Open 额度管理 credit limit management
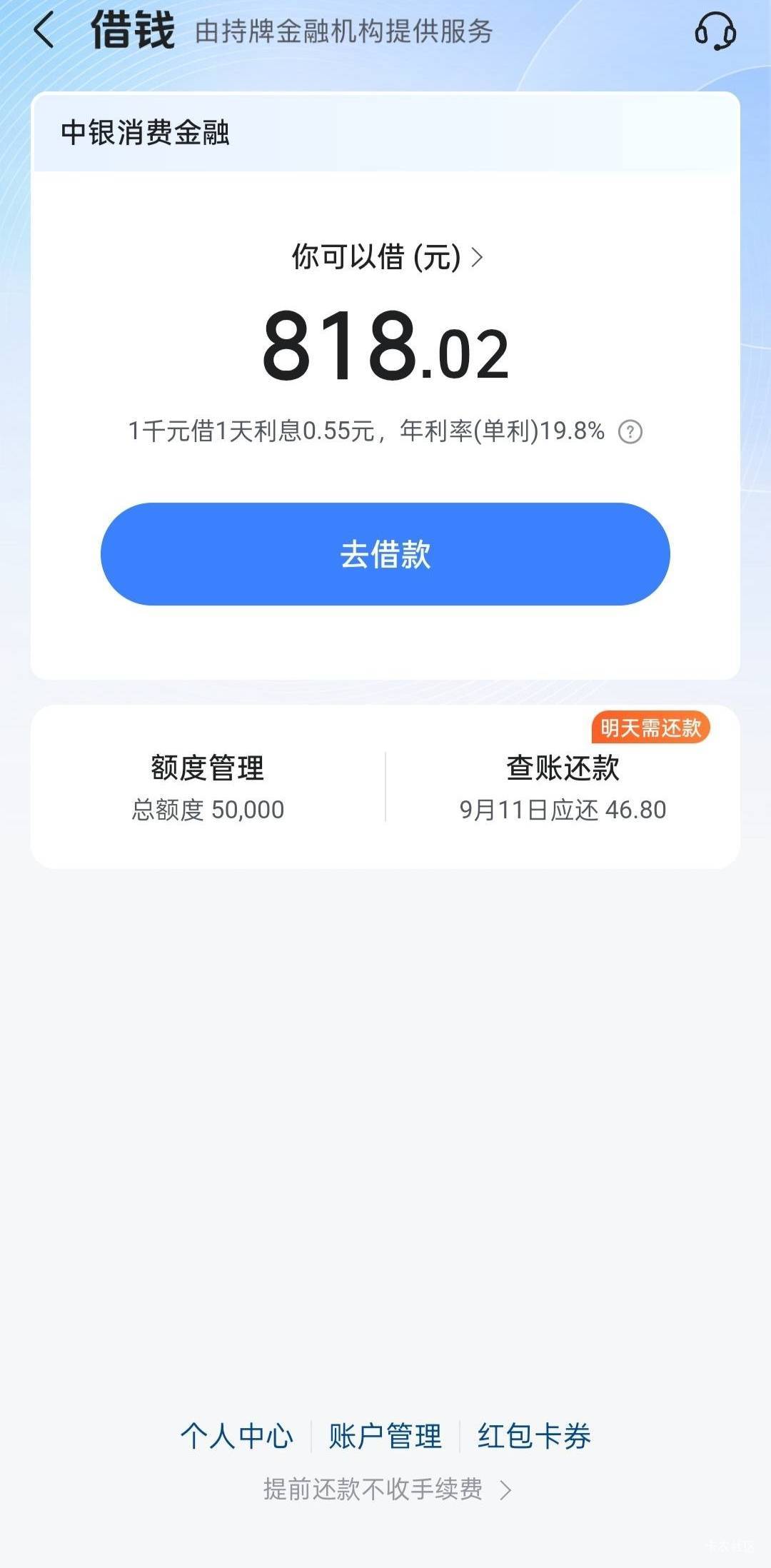This screenshot has width=771, height=1568. pos(208,787)
